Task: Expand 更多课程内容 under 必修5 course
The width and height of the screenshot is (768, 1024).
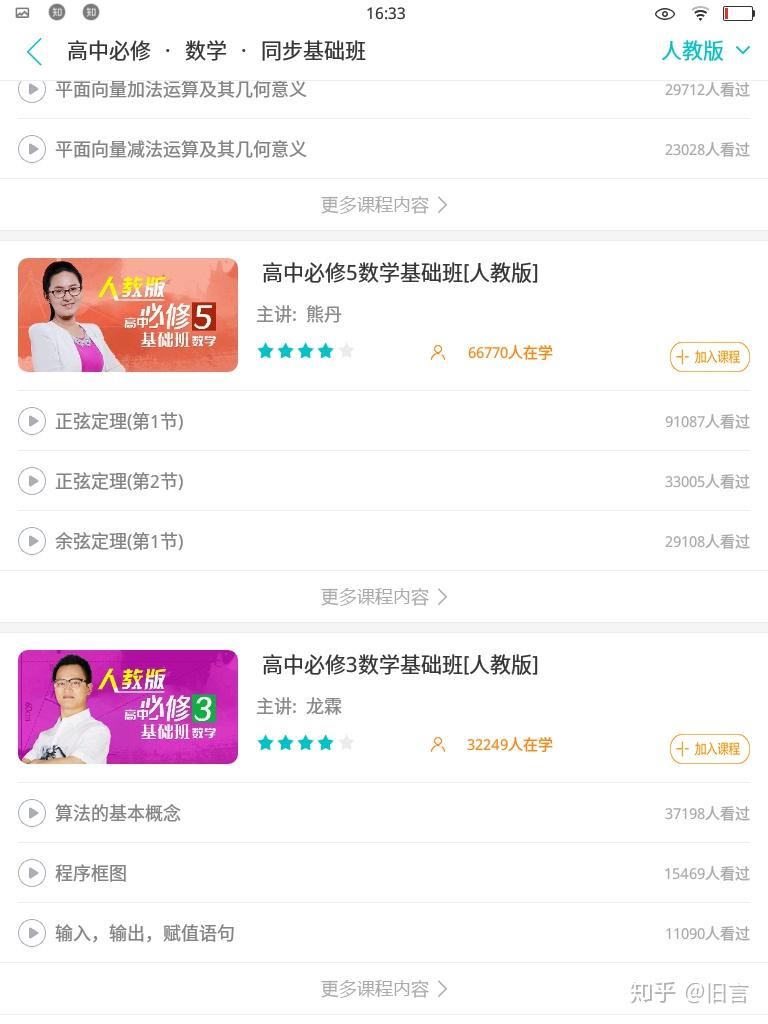Action: [385, 596]
